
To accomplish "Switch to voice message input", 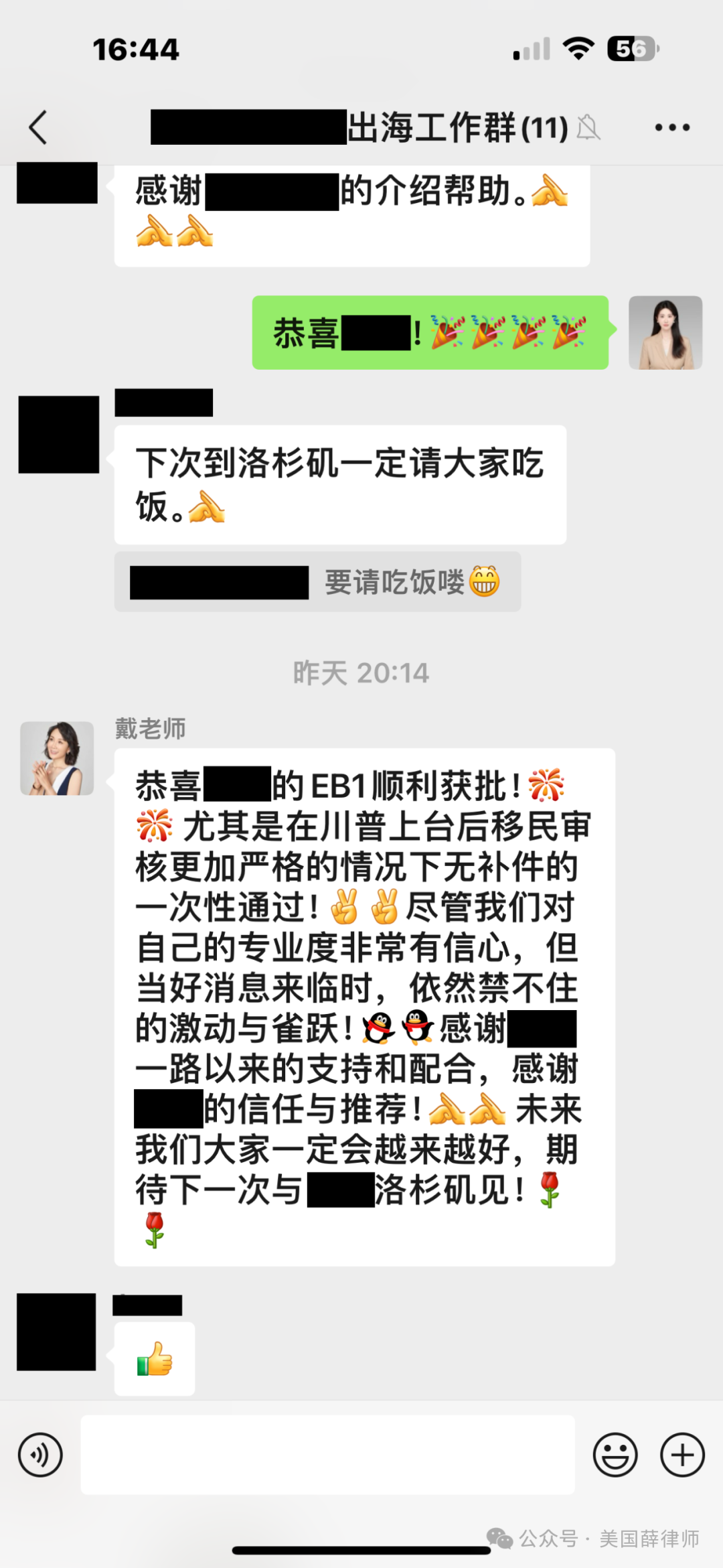I will (40, 1455).
